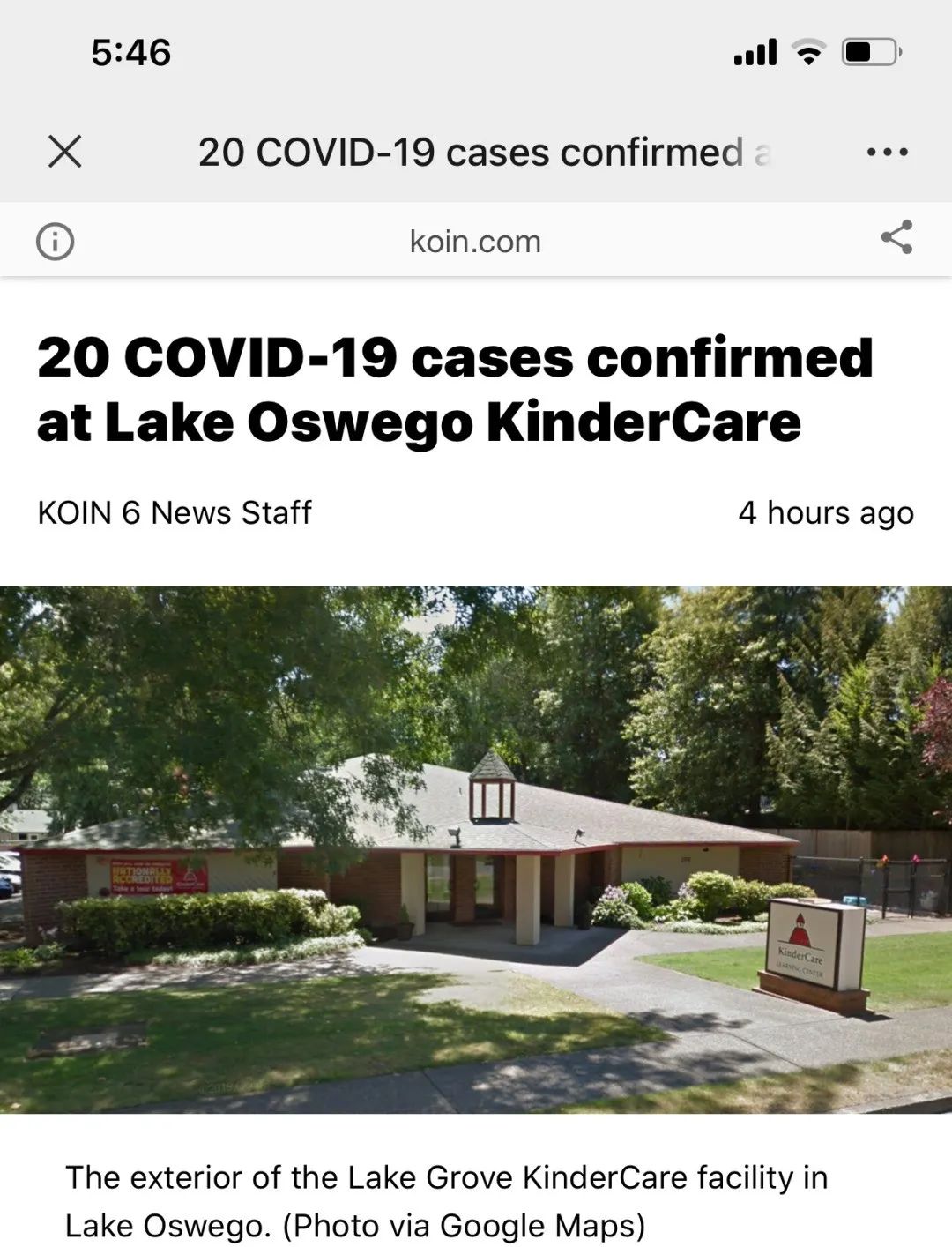The height and width of the screenshot is (1247, 952).
Task: Open the three-dot overflow menu
Action: click(887, 152)
